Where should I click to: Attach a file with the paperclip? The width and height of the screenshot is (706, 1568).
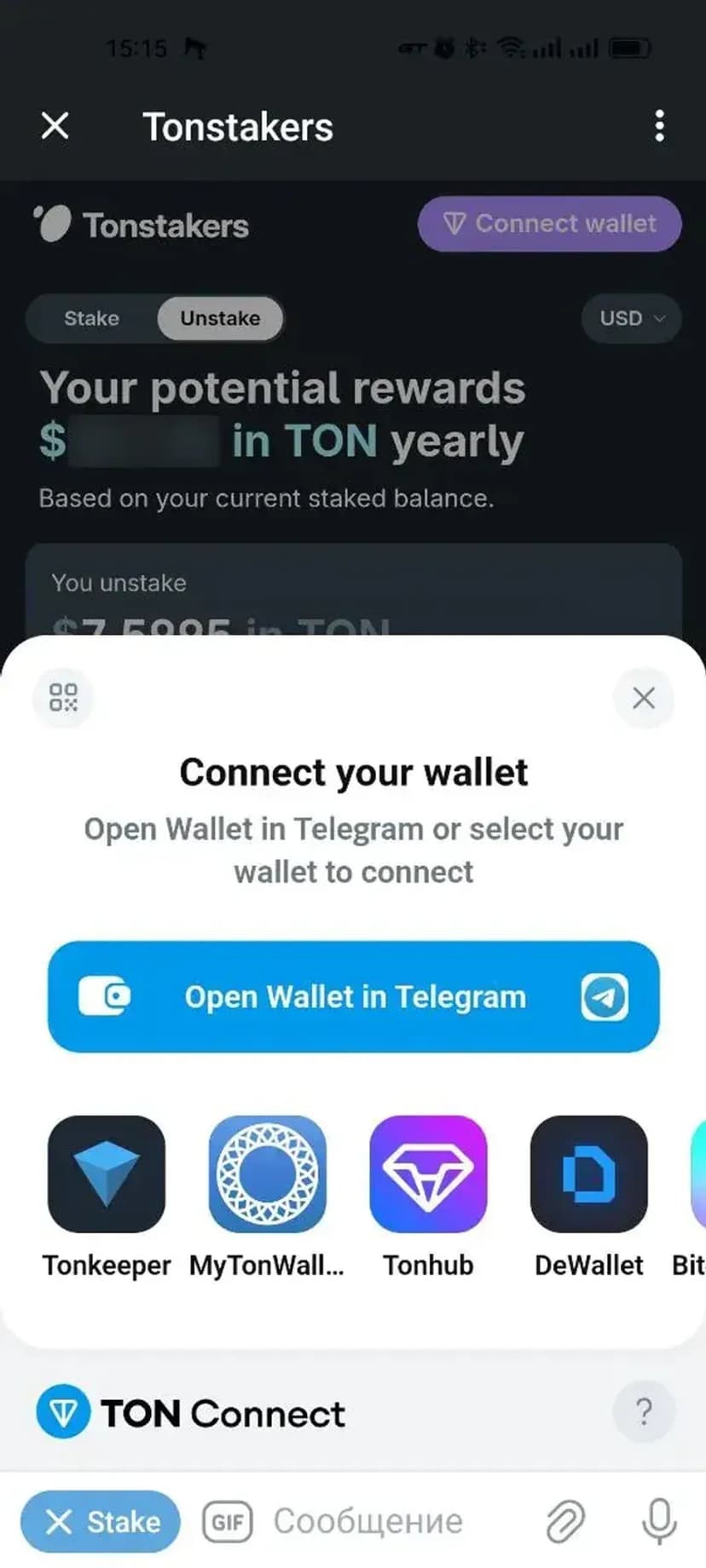564,1521
